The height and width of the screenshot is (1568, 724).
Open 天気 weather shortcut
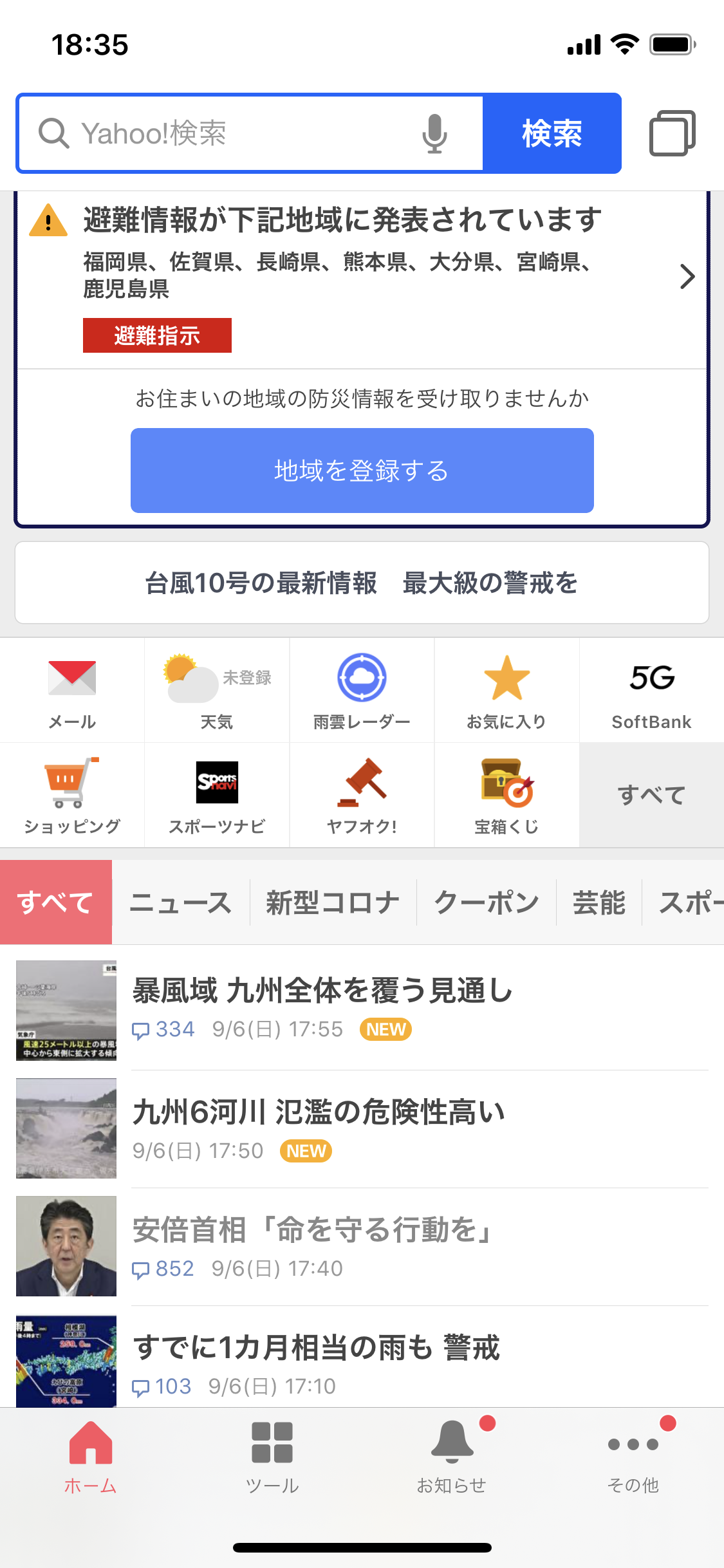(x=217, y=691)
